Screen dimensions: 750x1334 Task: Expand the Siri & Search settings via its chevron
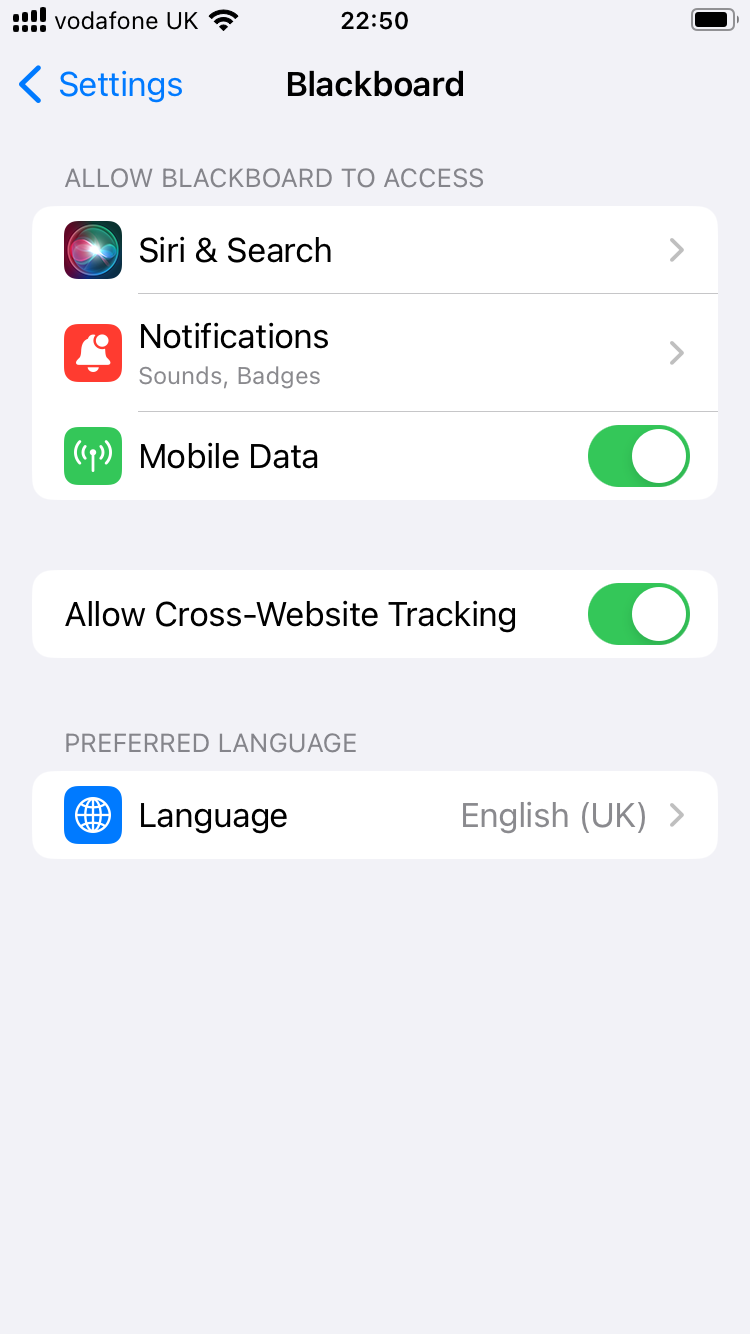pyautogui.click(x=676, y=250)
